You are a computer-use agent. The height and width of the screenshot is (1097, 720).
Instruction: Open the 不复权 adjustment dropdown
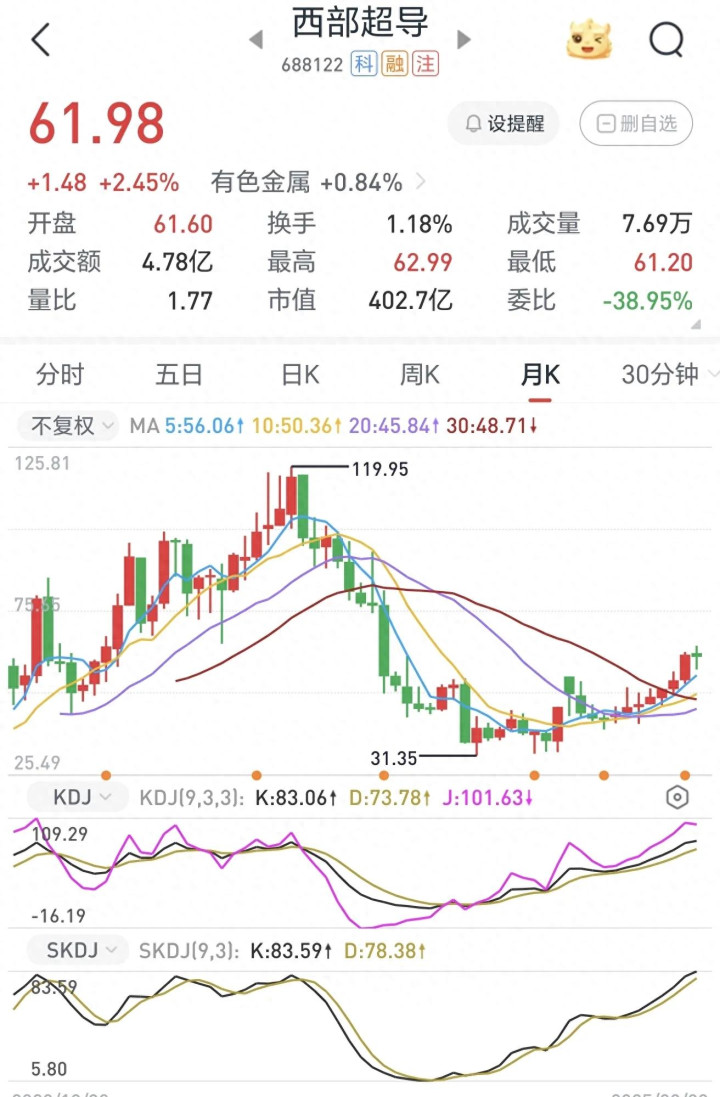[x=72, y=426]
